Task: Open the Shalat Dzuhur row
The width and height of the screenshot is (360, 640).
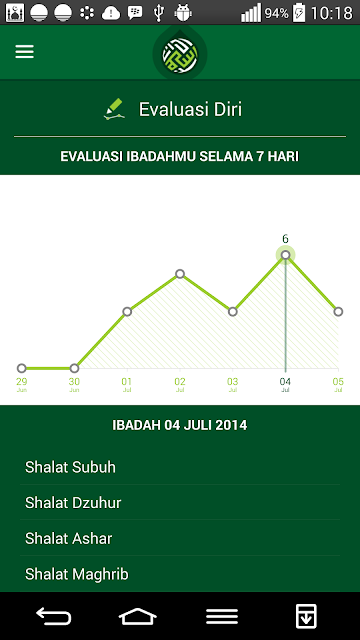Action: coord(180,502)
